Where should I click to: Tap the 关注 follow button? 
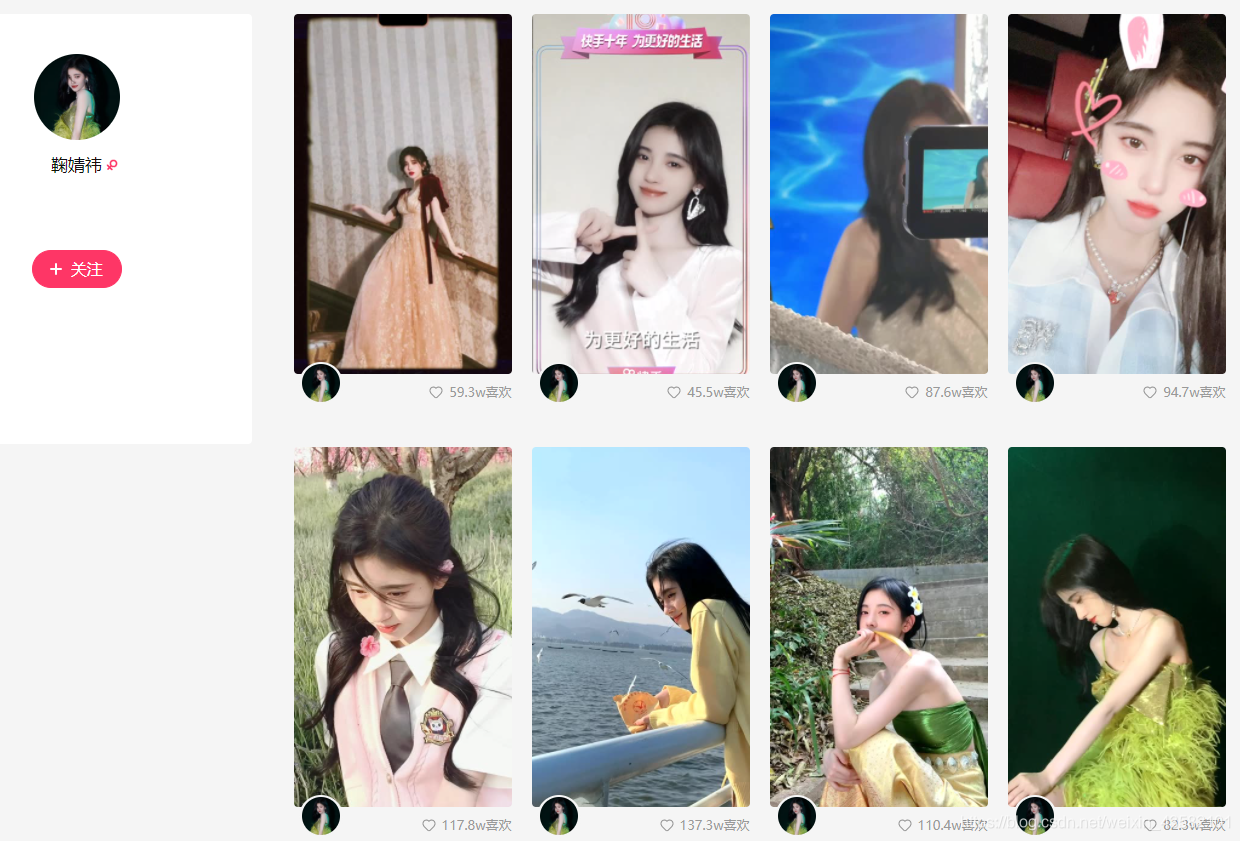tap(77, 269)
